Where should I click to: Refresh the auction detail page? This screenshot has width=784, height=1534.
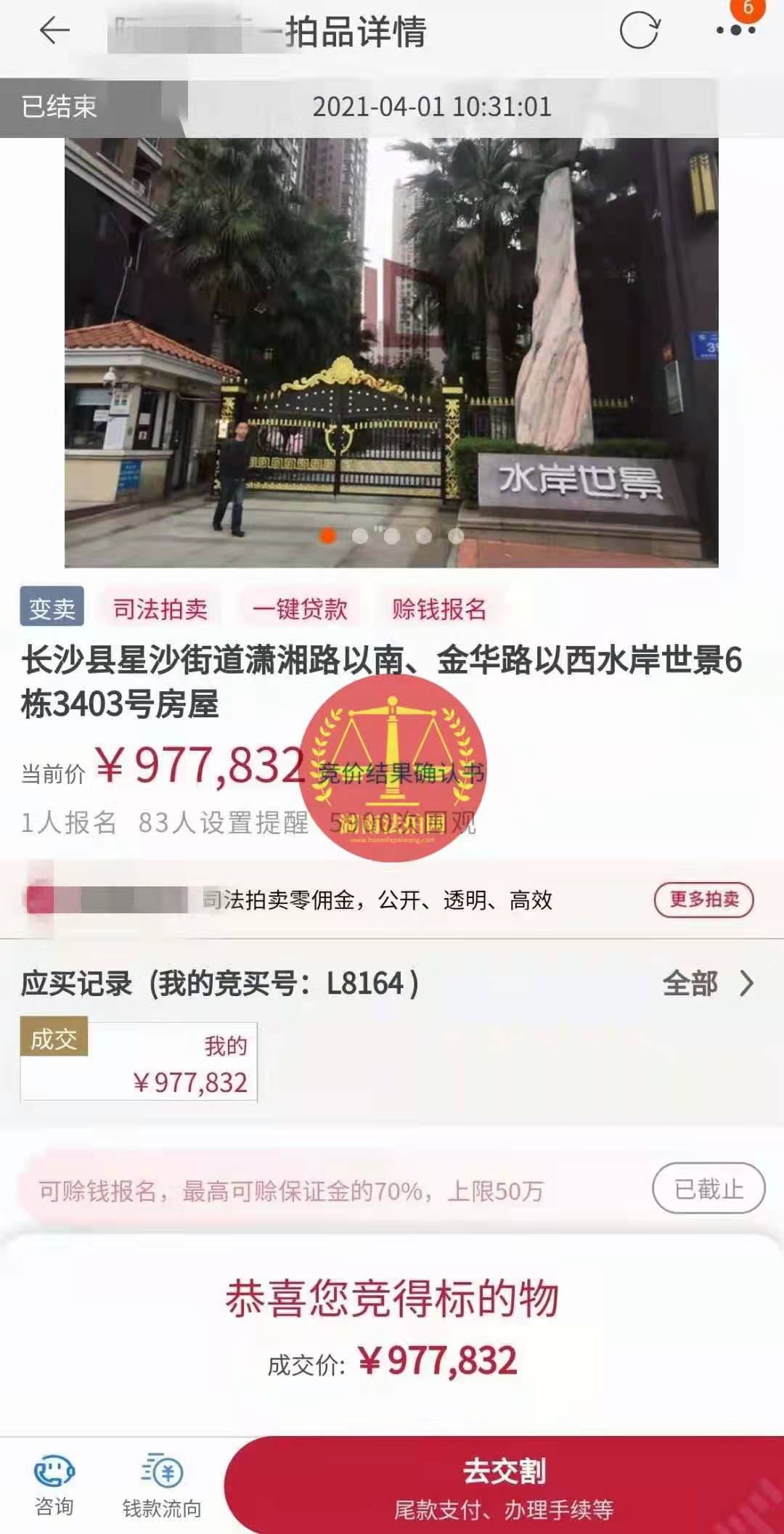639,31
